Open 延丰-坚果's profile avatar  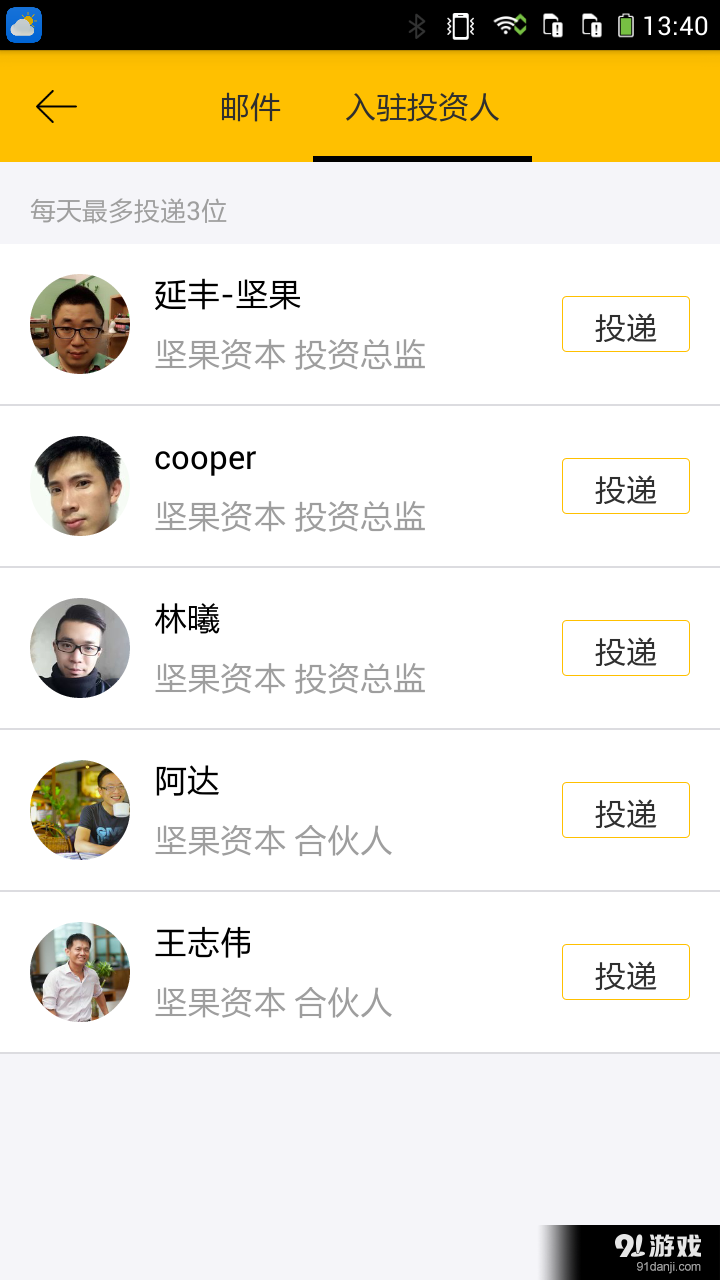(x=80, y=323)
